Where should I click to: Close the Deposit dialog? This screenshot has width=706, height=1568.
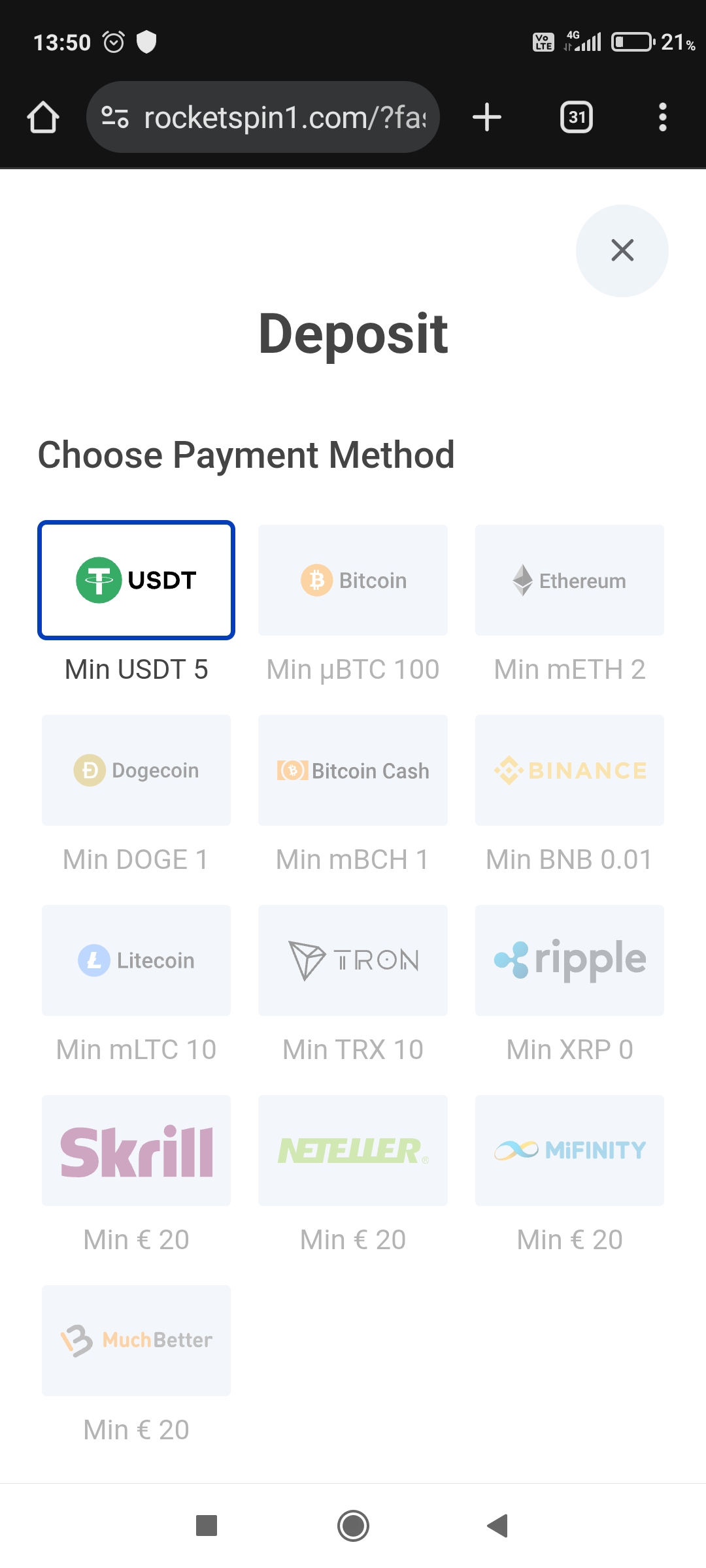coord(622,250)
